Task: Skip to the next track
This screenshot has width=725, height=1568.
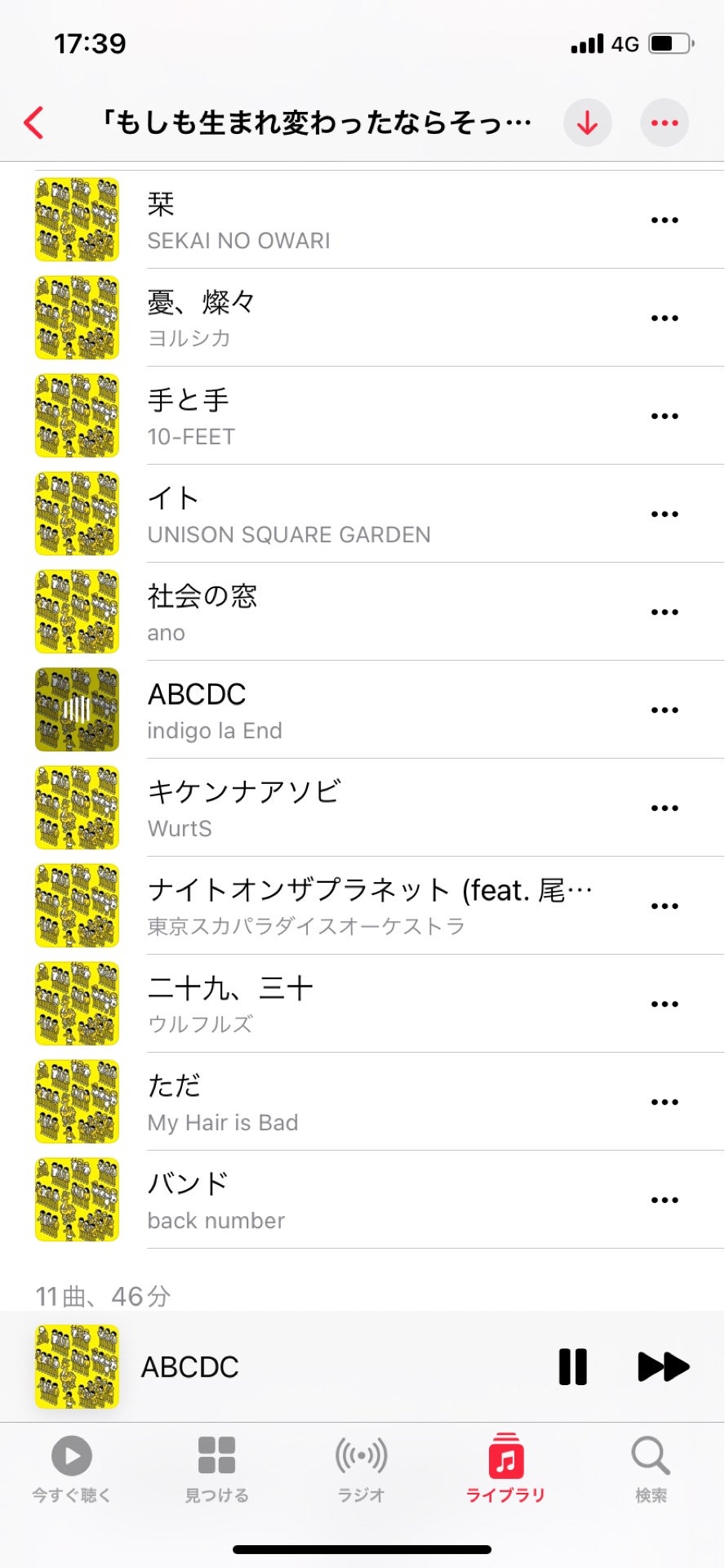Action: 662,1367
